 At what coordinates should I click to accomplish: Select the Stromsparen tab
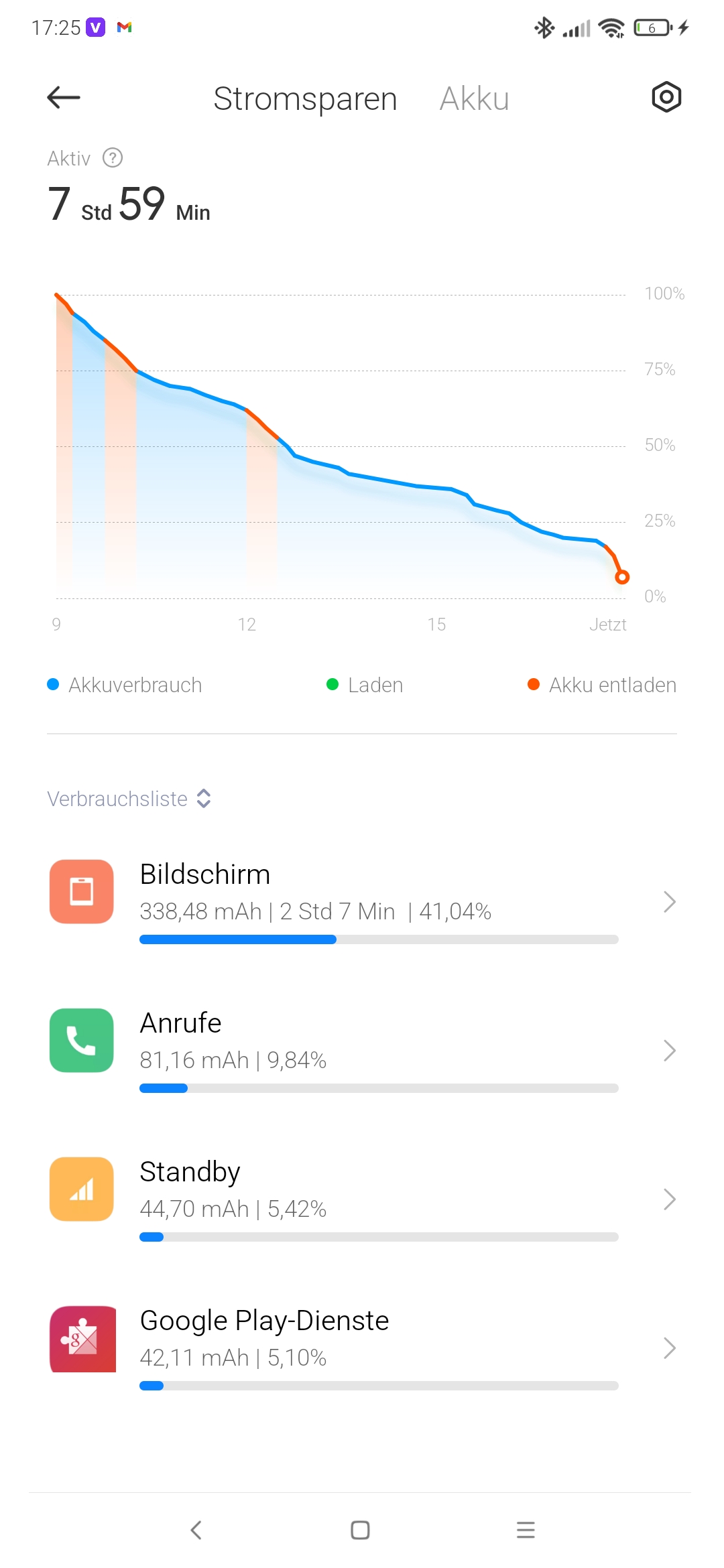pyautogui.click(x=305, y=99)
